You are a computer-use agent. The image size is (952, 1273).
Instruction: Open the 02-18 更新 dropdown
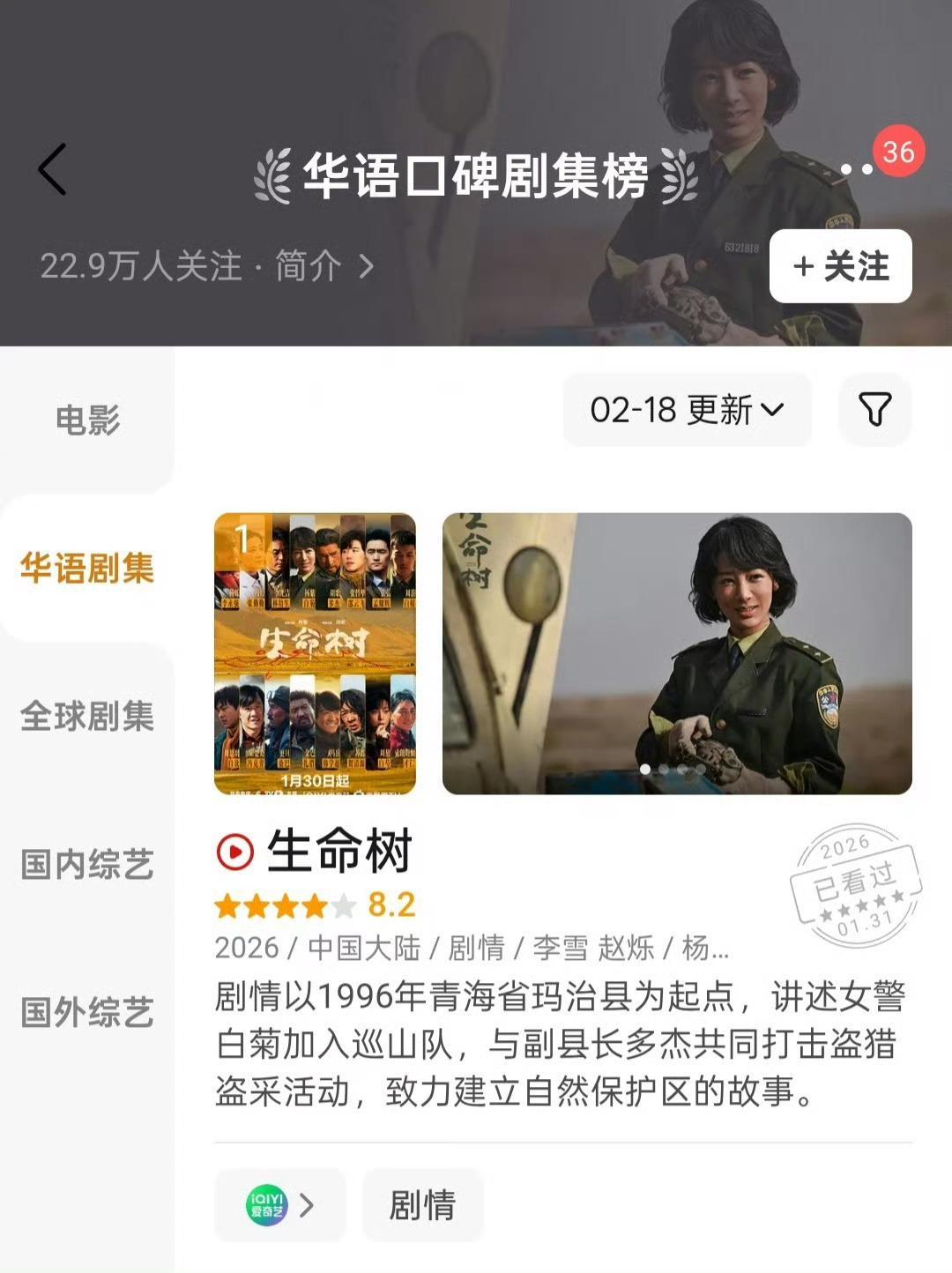(688, 411)
